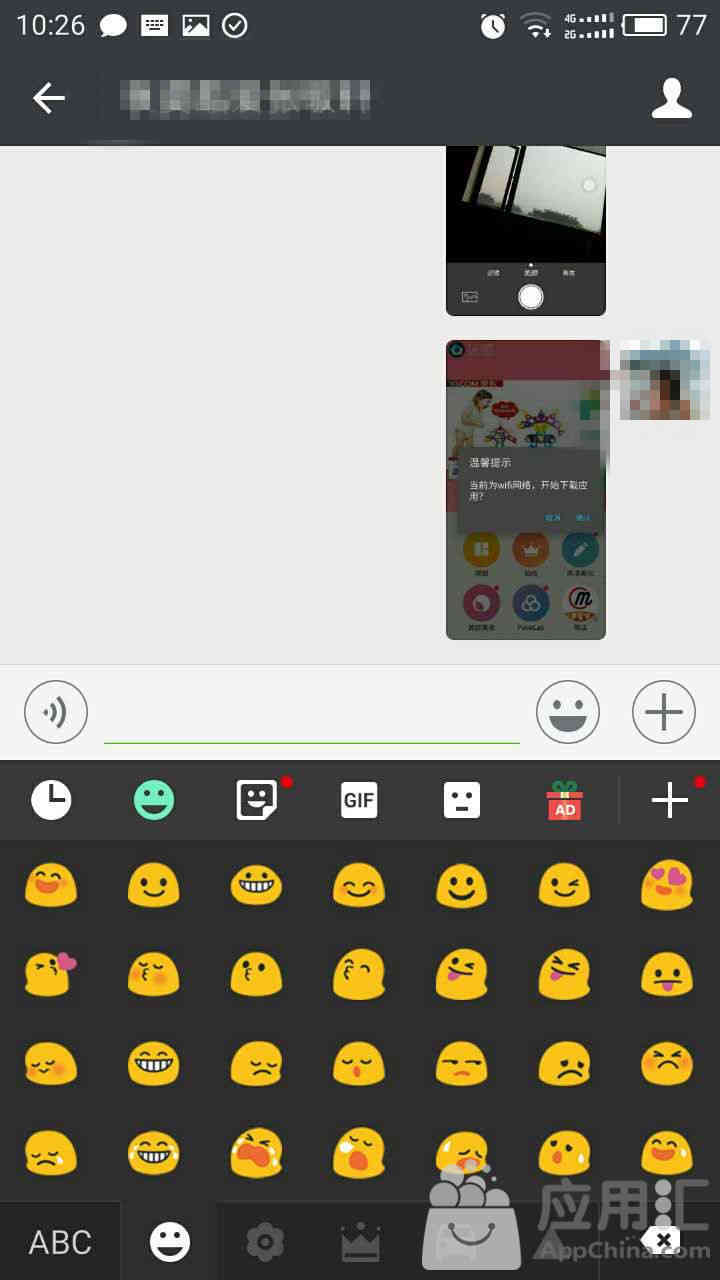The height and width of the screenshot is (1280, 720).
Task: Open the wifi prompt screenshot image
Action: click(x=526, y=490)
